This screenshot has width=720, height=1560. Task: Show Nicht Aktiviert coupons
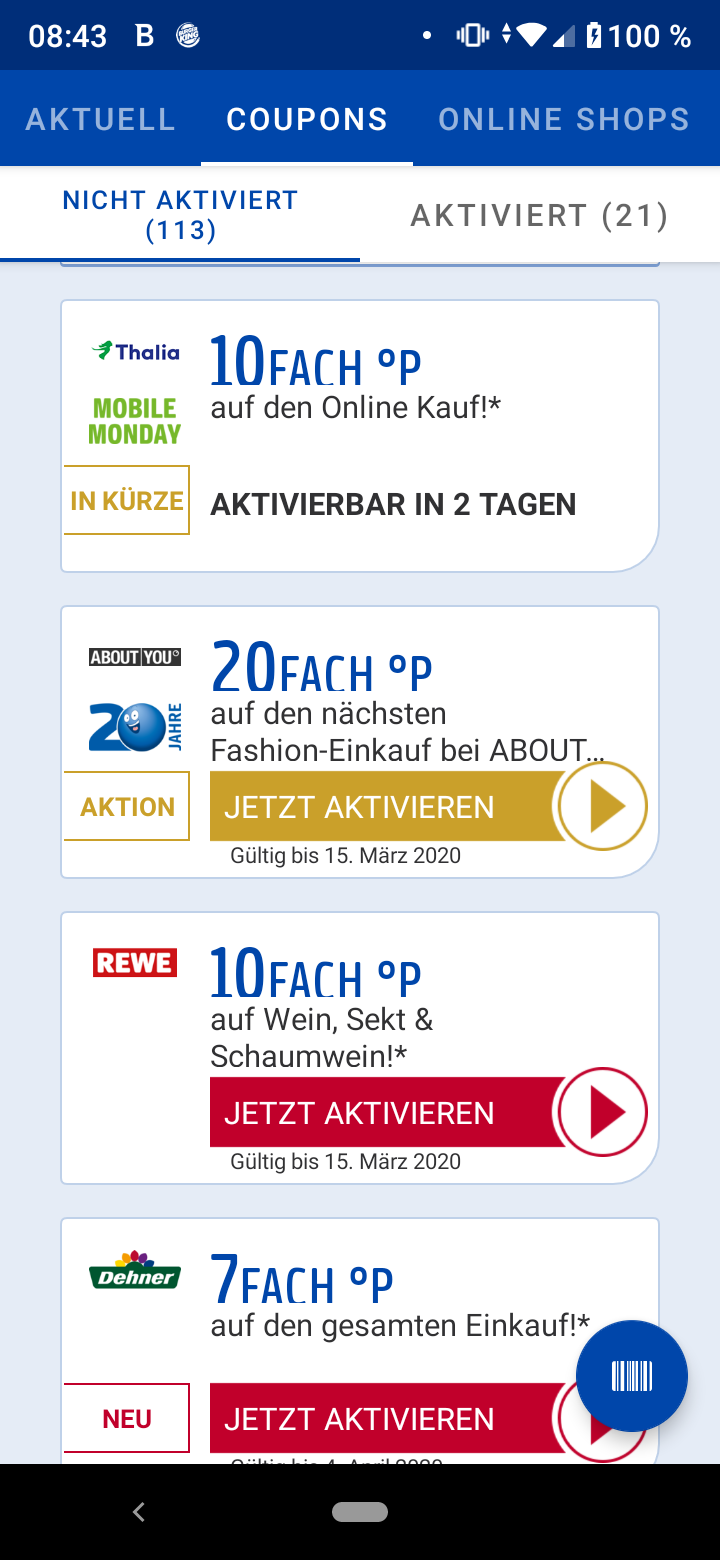tap(180, 215)
